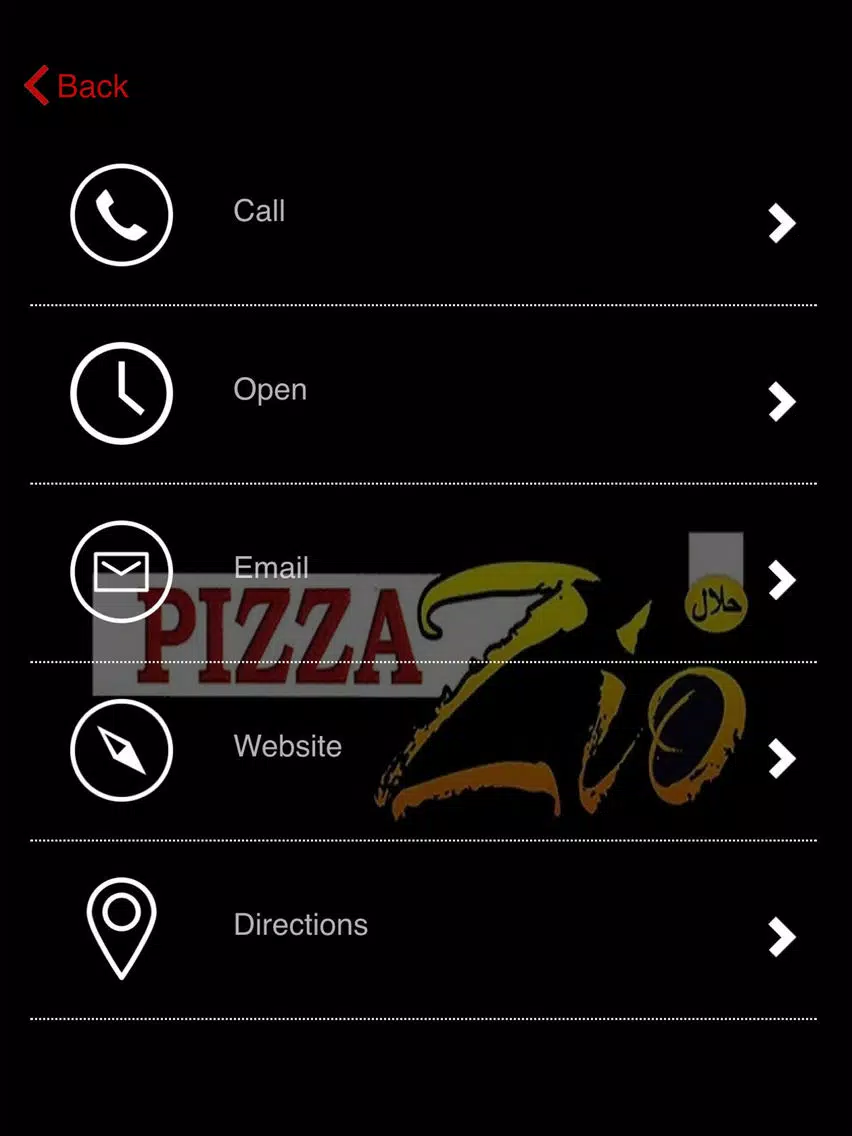The width and height of the screenshot is (852, 1136).
Task: Select the Email row
Action: 271,568
